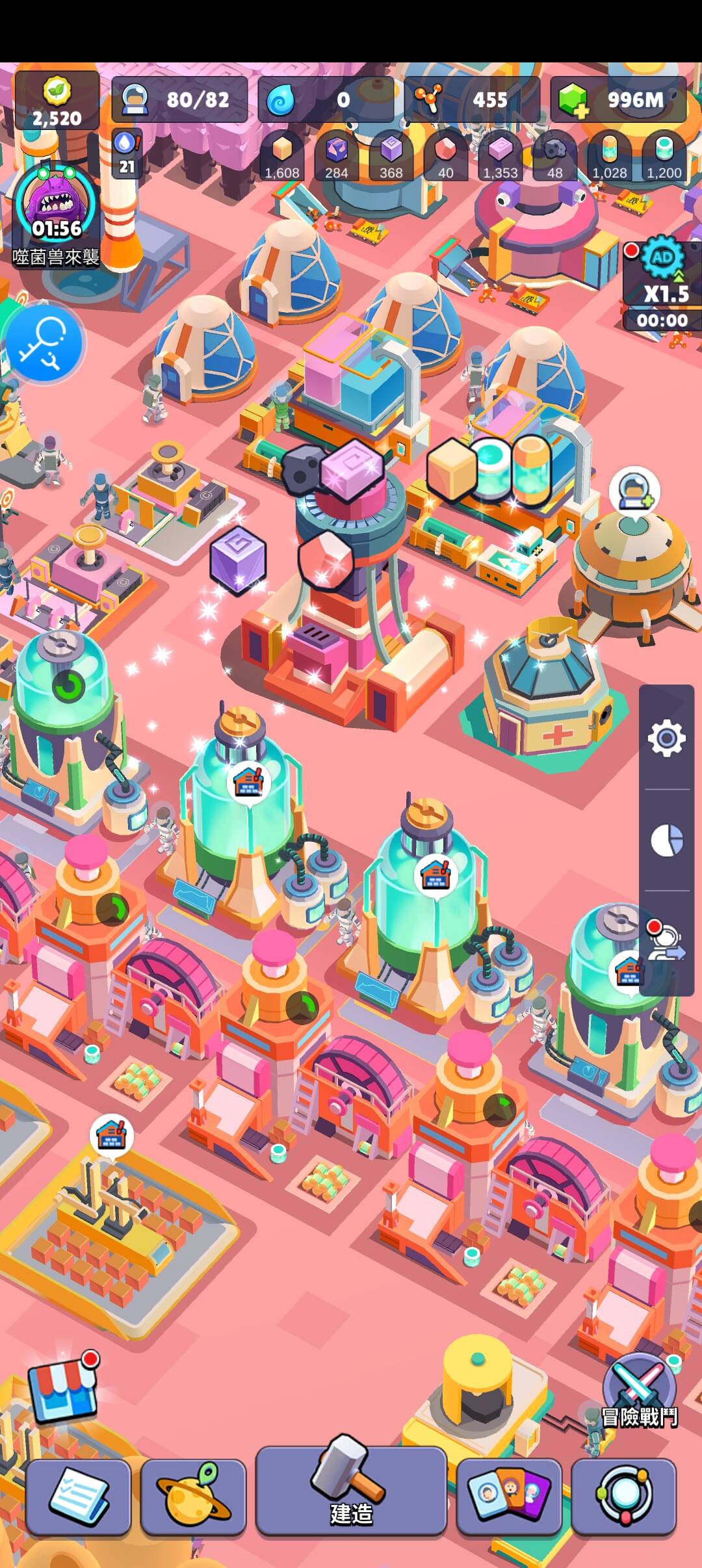Screen dimensions: 702x1568
Task: Open the pie chart statistics
Action: pos(666,841)
